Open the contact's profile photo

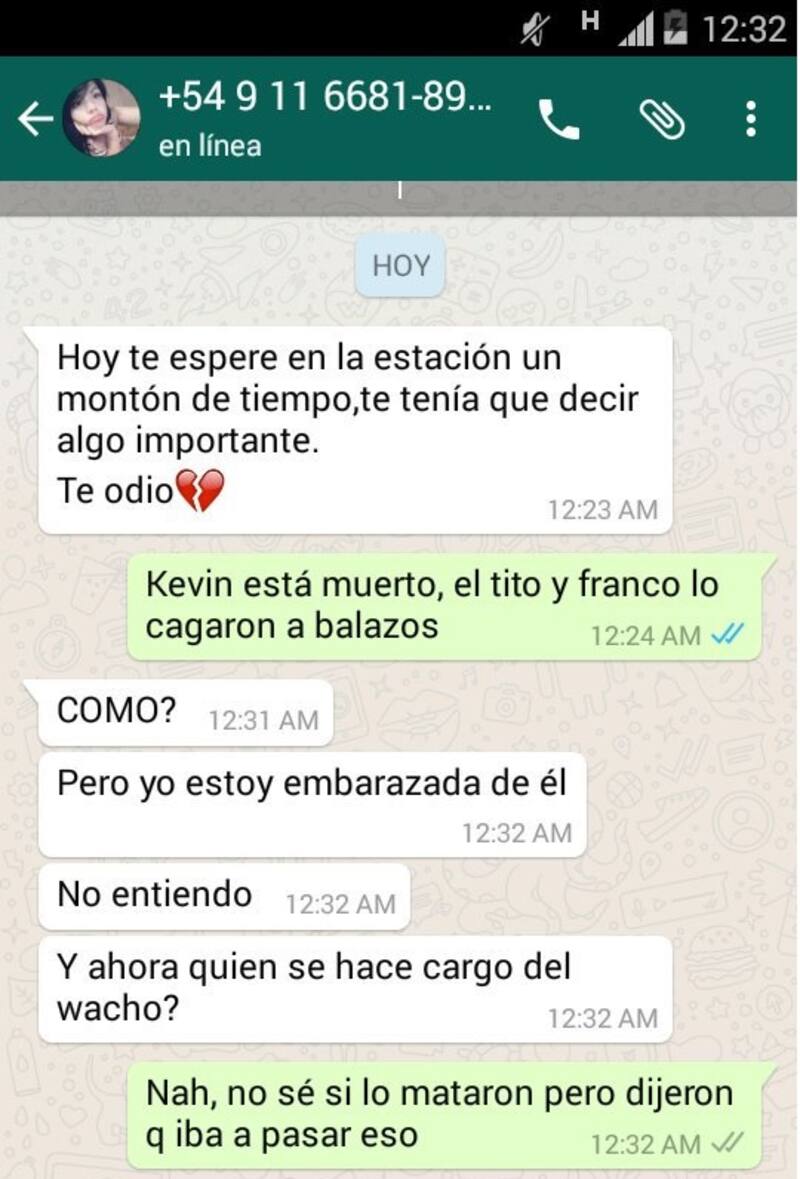coord(101,118)
